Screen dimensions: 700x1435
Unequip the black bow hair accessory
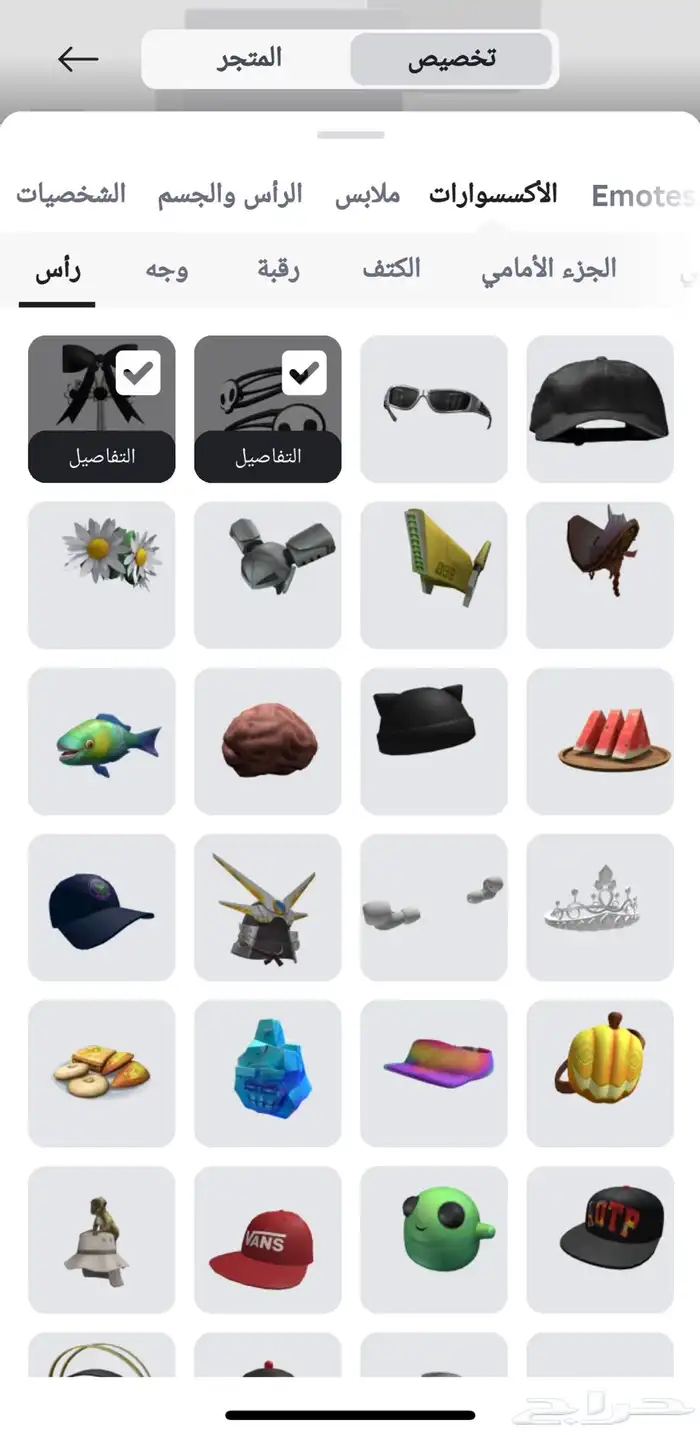tap(102, 408)
